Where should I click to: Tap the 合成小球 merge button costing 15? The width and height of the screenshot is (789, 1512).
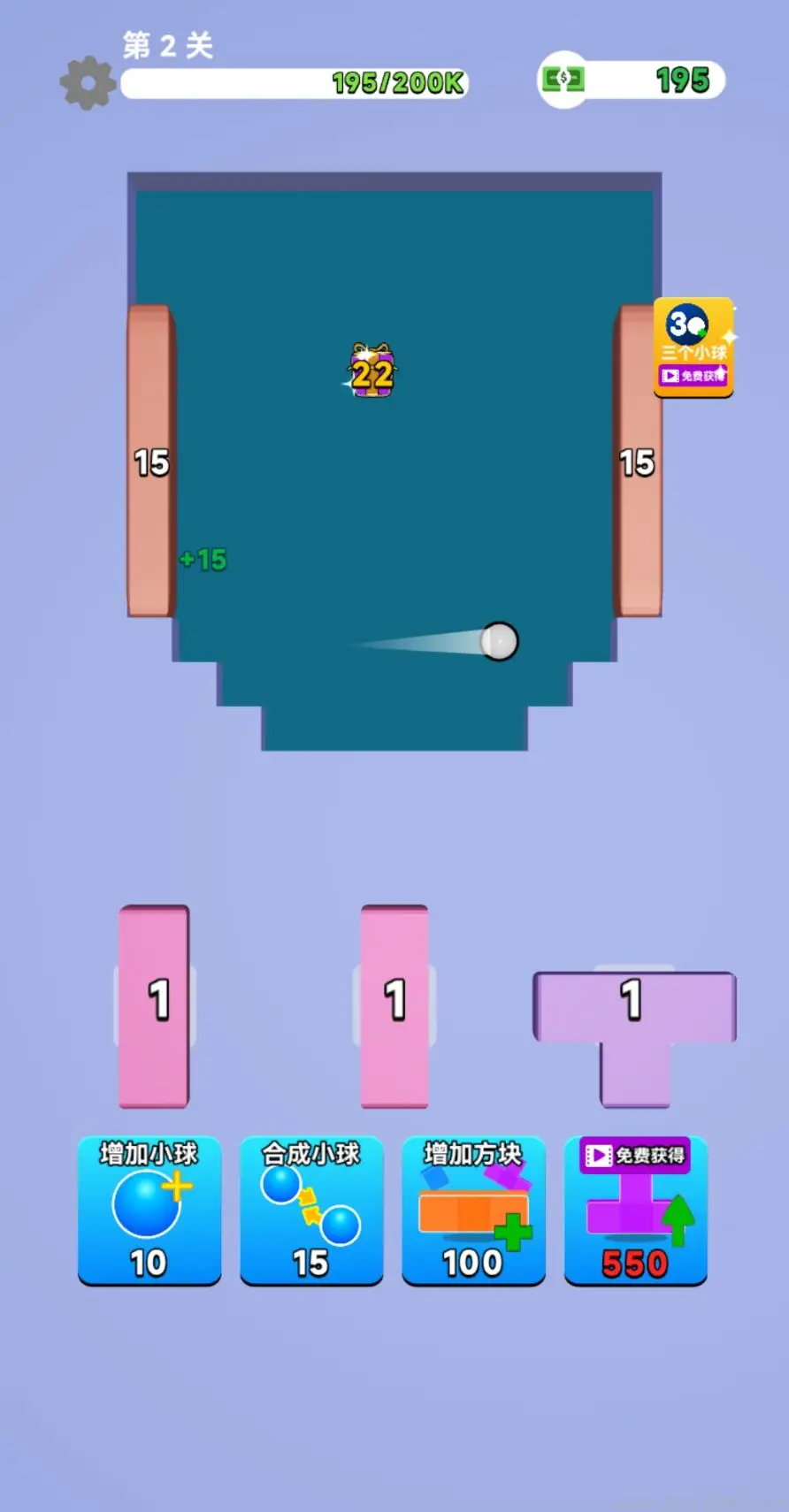point(311,1210)
